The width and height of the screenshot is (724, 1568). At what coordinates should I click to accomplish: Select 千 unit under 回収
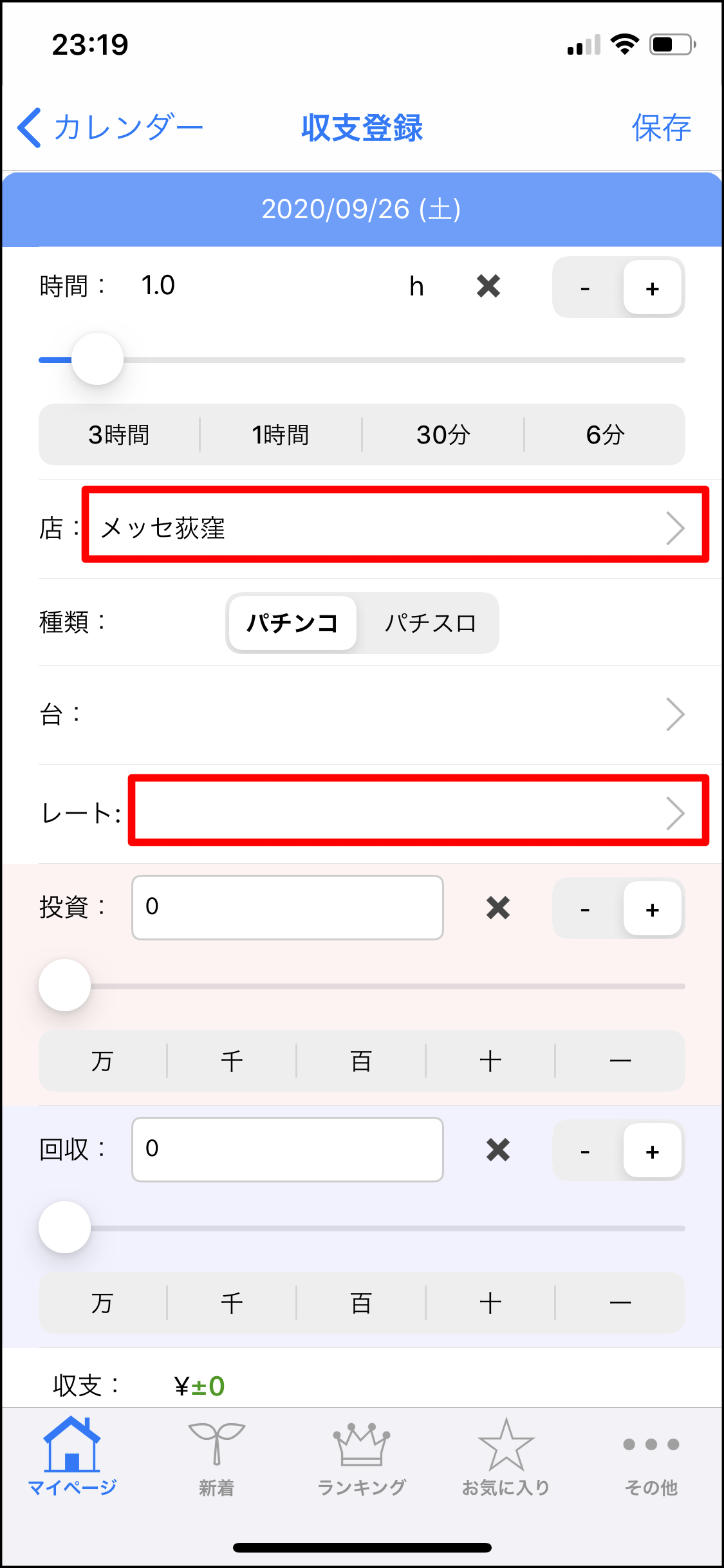(x=232, y=1303)
